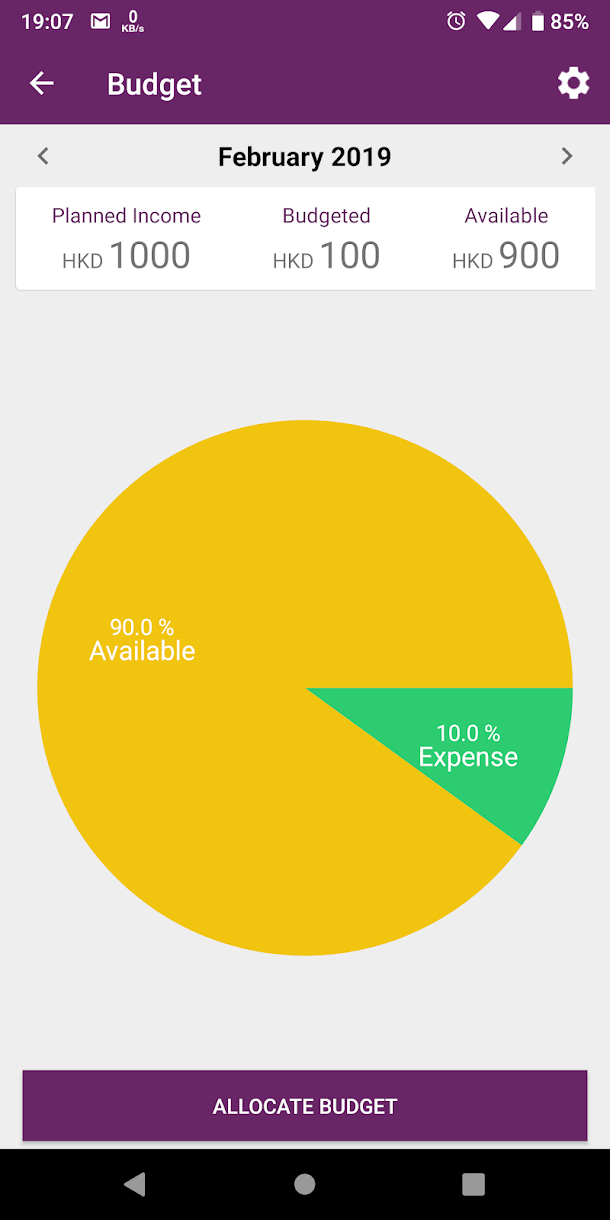
Task: Advance to the next month
Action: pyautogui.click(x=567, y=156)
